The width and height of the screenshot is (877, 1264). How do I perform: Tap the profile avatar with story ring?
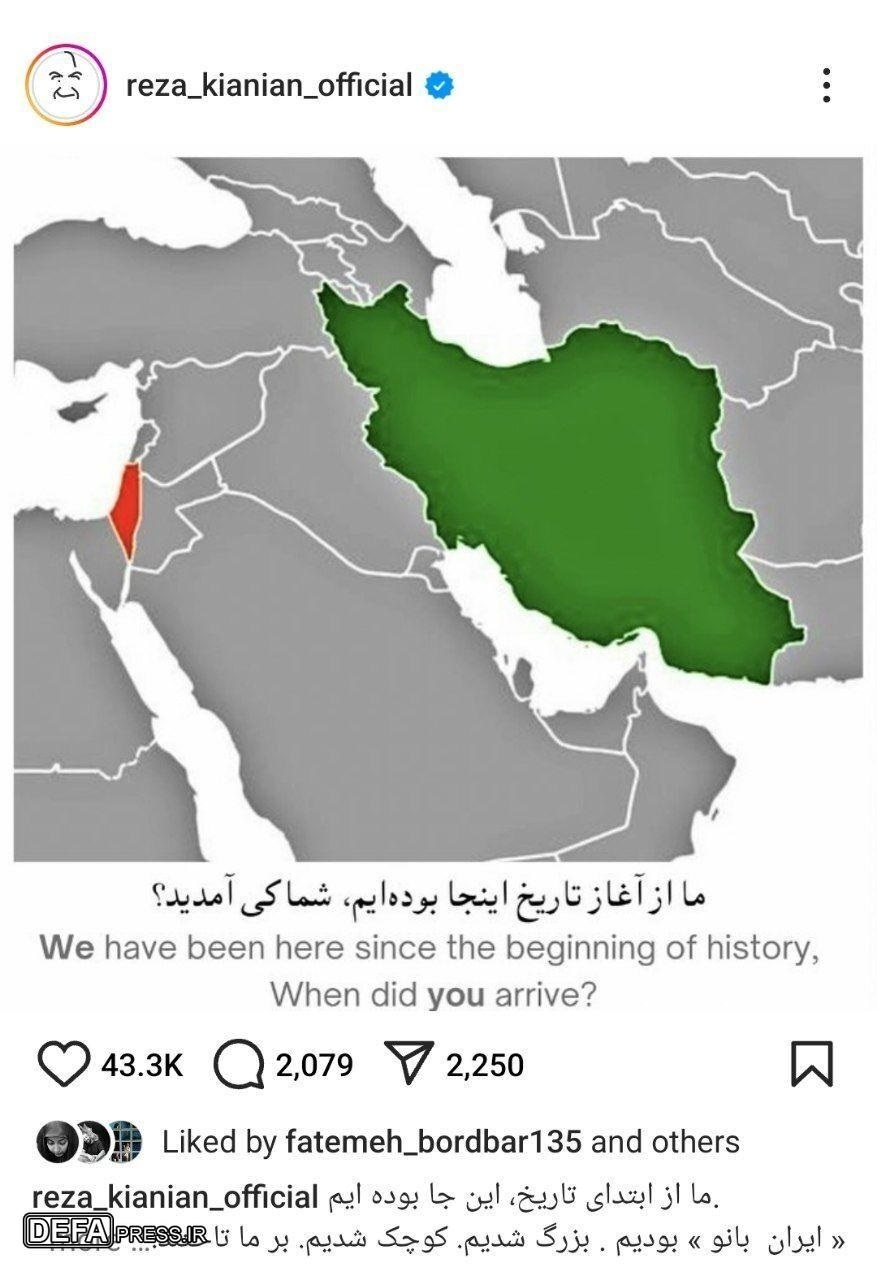(65, 85)
